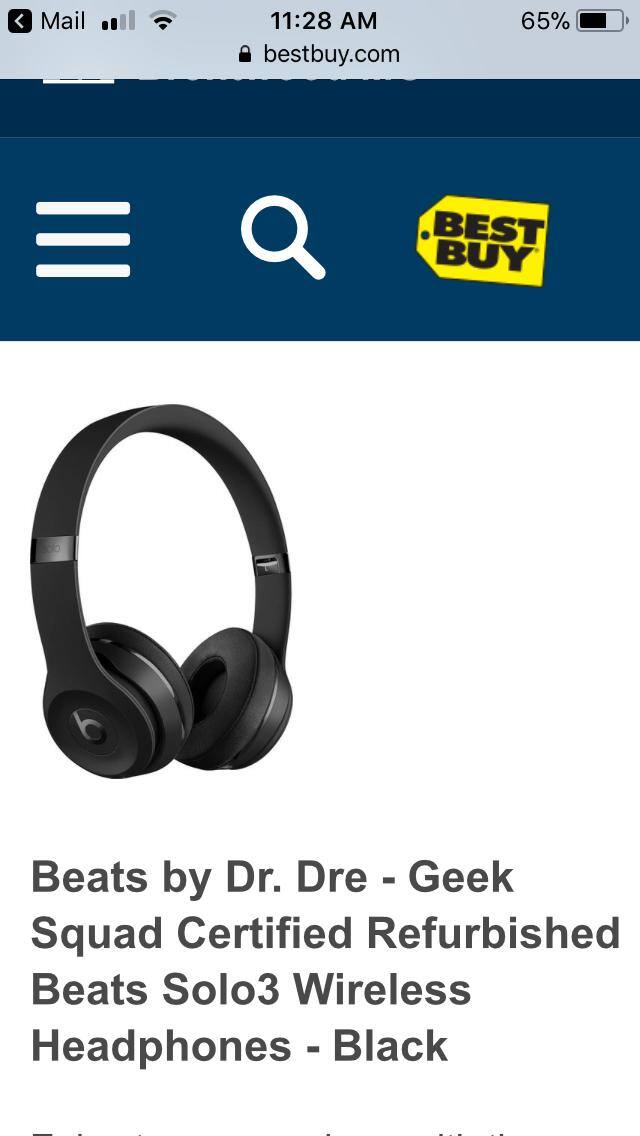Open the Beats Solo3 headphones product image
Screen dimensions: 640x1136
coord(161,591)
